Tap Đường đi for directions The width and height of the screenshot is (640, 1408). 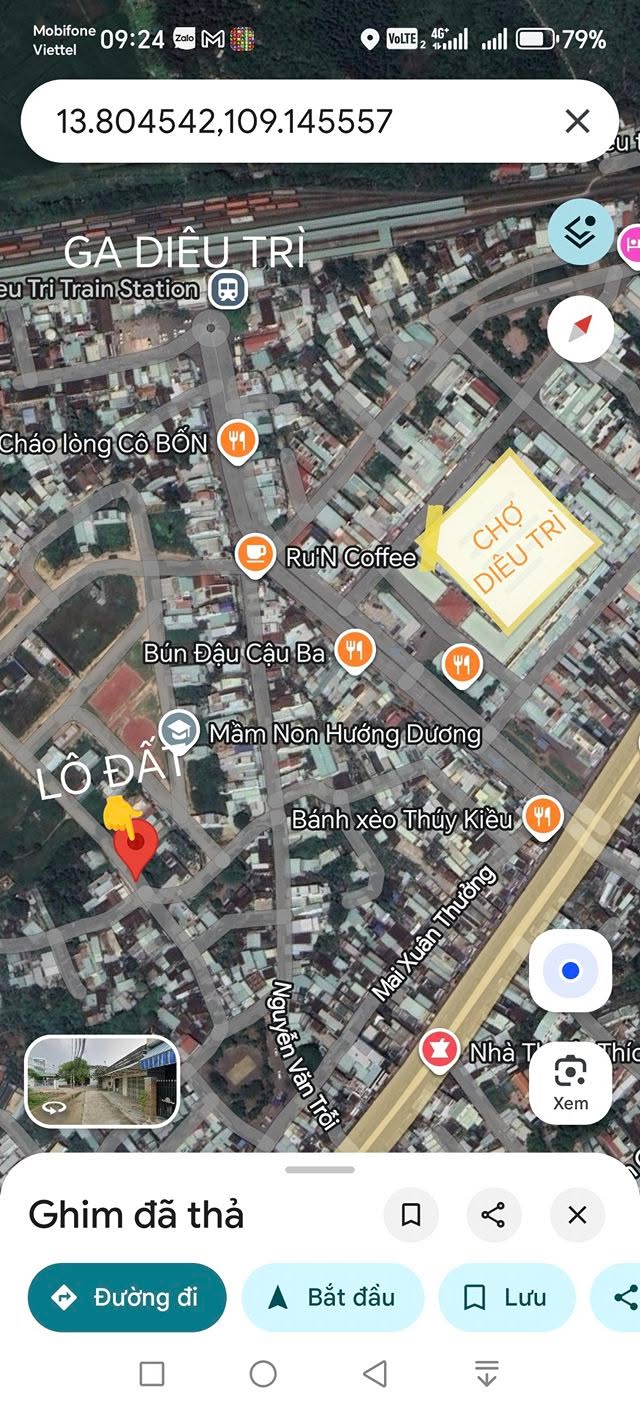pyautogui.click(x=127, y=1298)
